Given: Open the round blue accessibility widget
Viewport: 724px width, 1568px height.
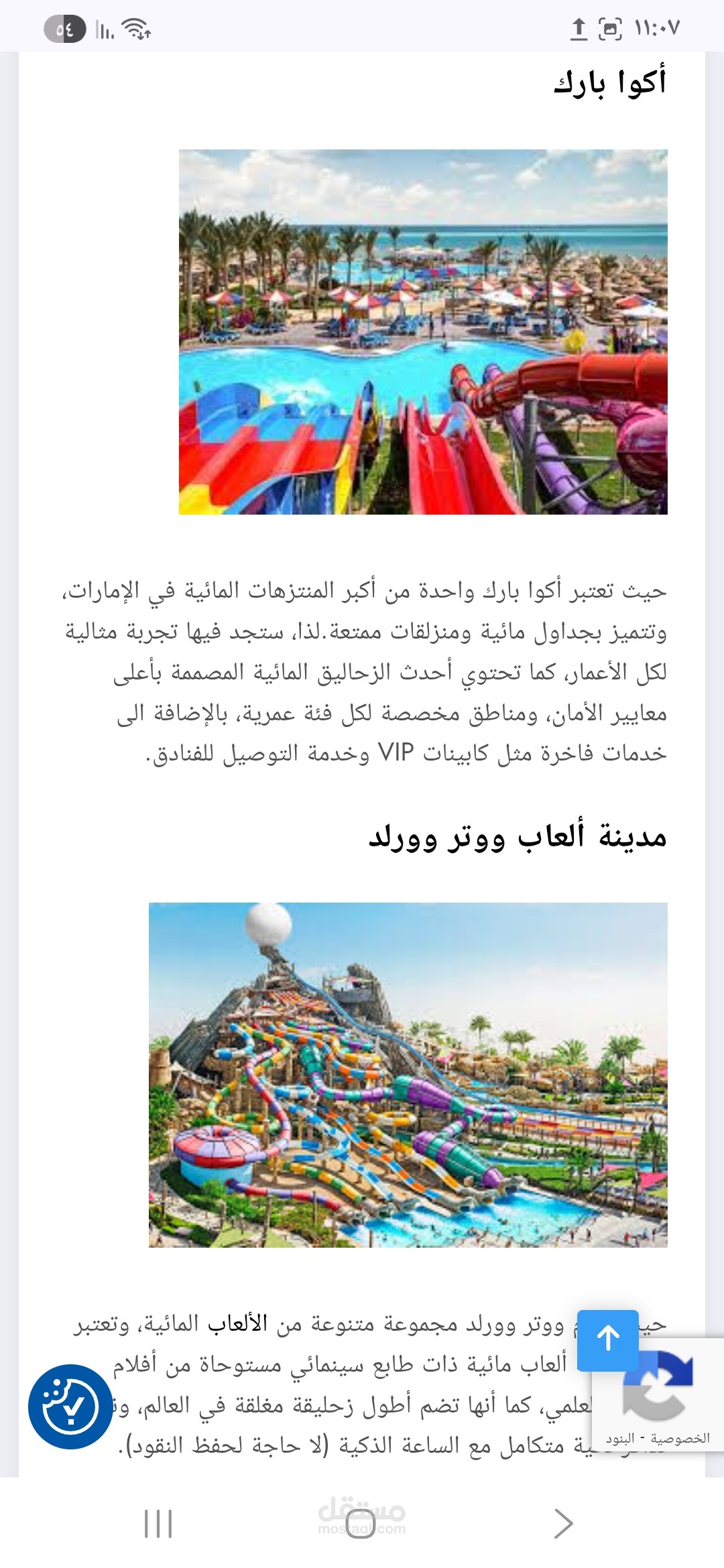Looking at the screenshot, I should 70,1407.
